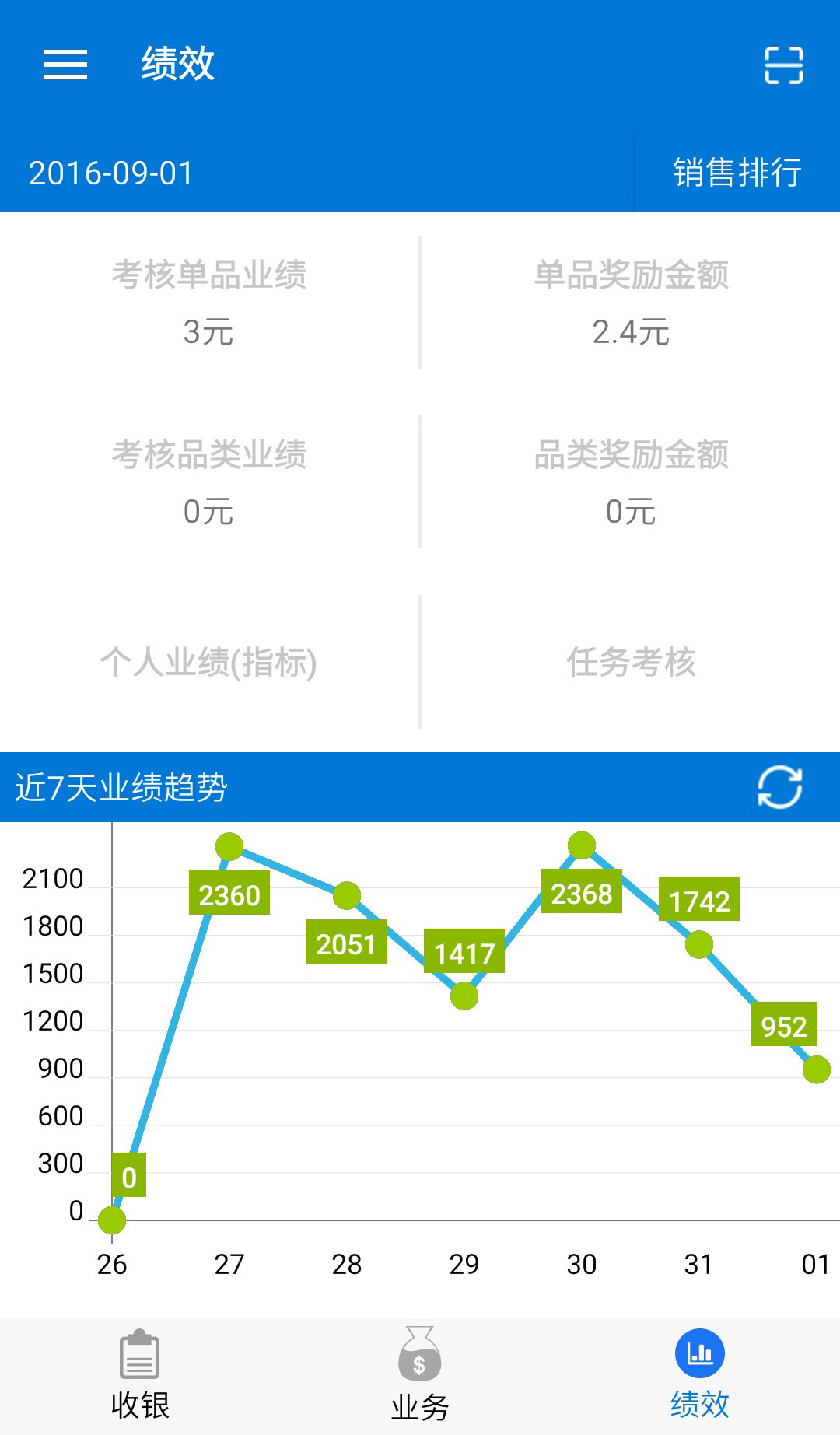Viewport: 840px width, 1435px height.
Task: Switch to the 业务 tab
Action: [x=420, y=1375]
